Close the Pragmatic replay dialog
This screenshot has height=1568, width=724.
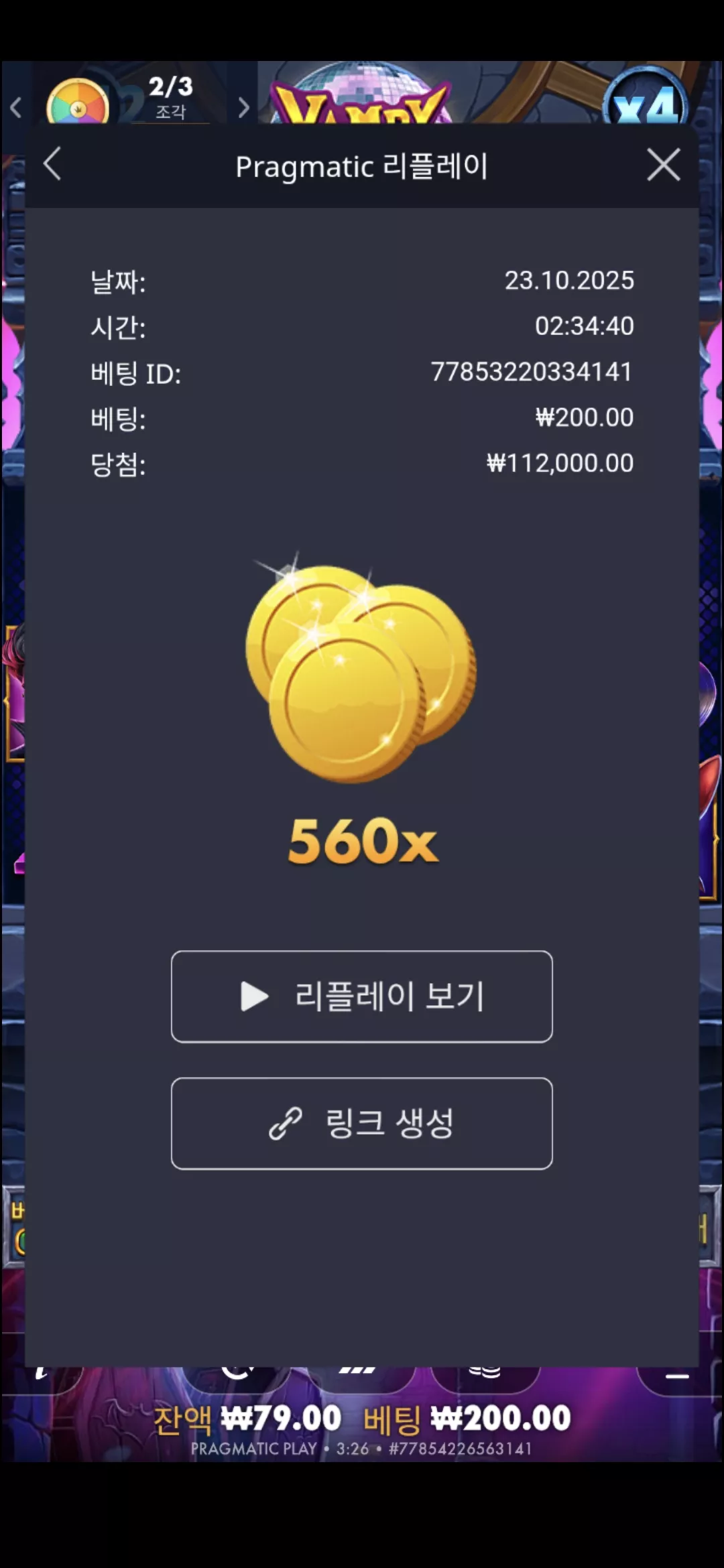coord(664,165)
